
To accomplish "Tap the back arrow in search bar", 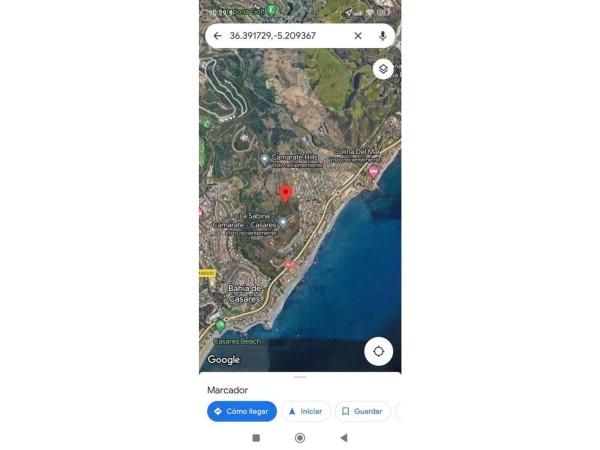I will point(217,36).
